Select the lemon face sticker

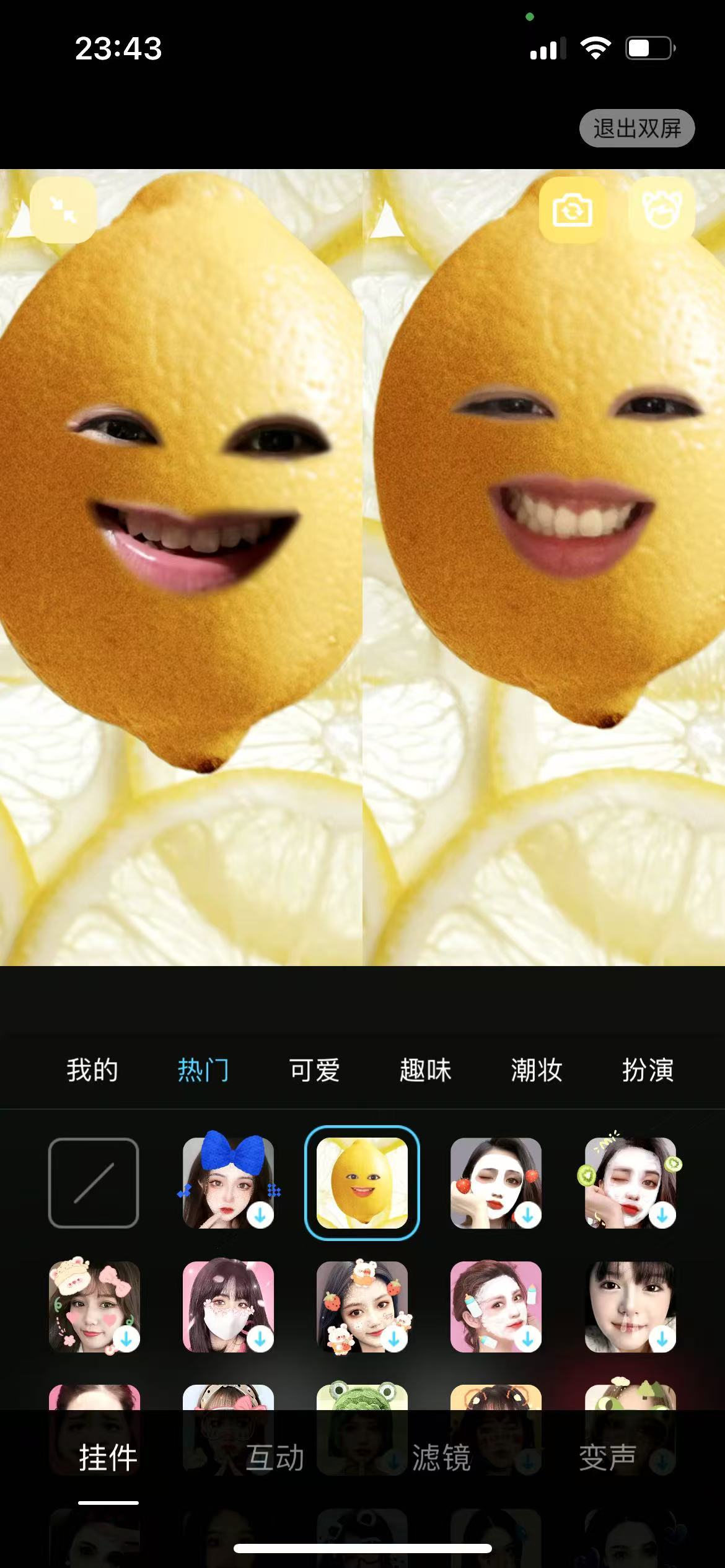point(362,1183)
